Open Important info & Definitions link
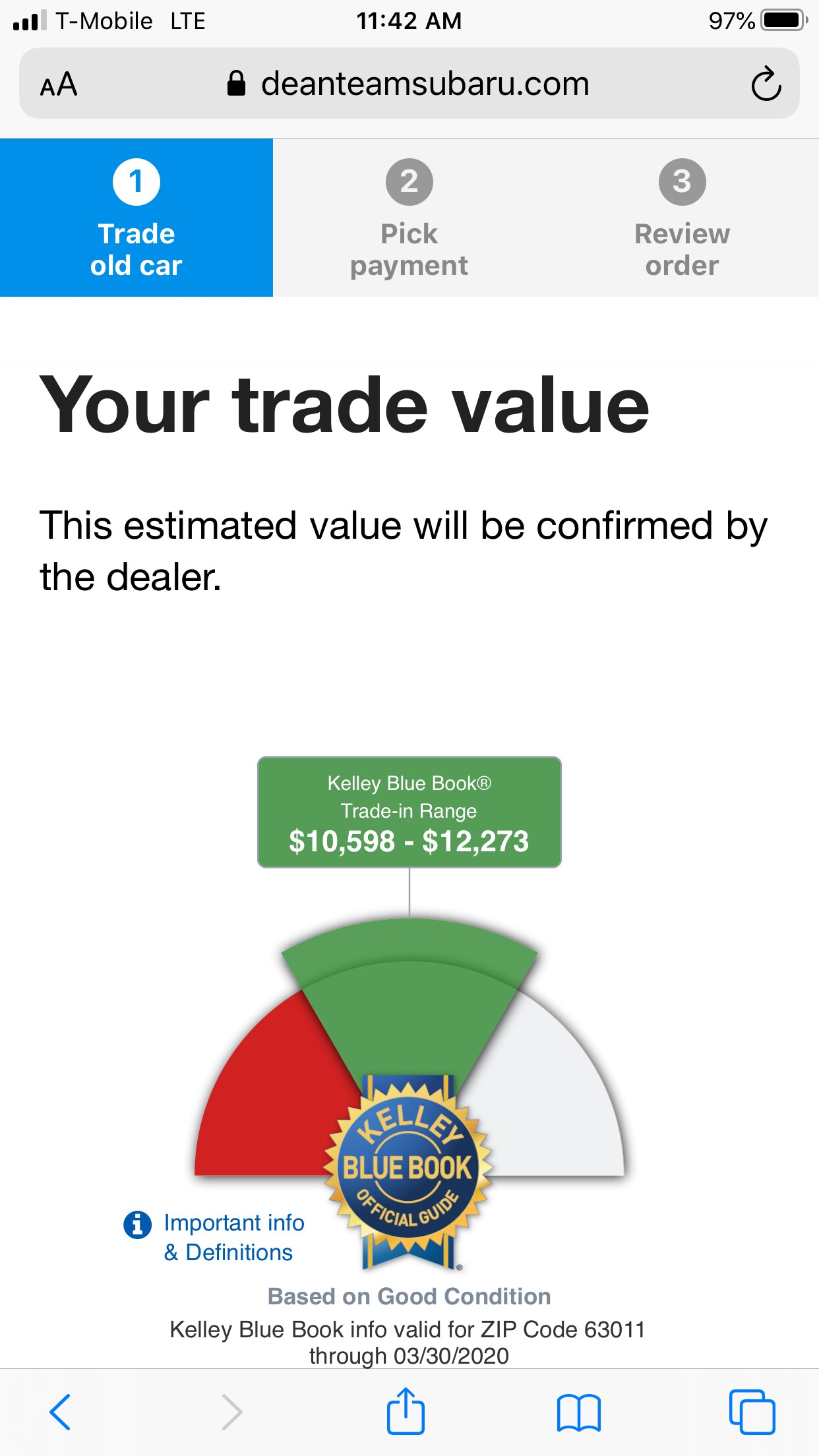 233,1237
